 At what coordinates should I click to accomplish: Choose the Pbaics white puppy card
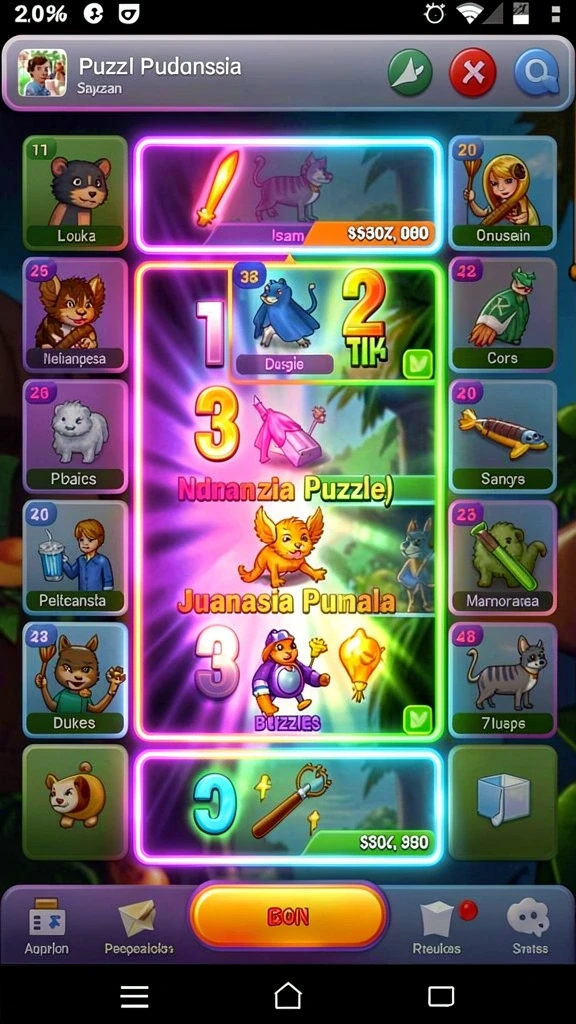(x=75, y=436)
